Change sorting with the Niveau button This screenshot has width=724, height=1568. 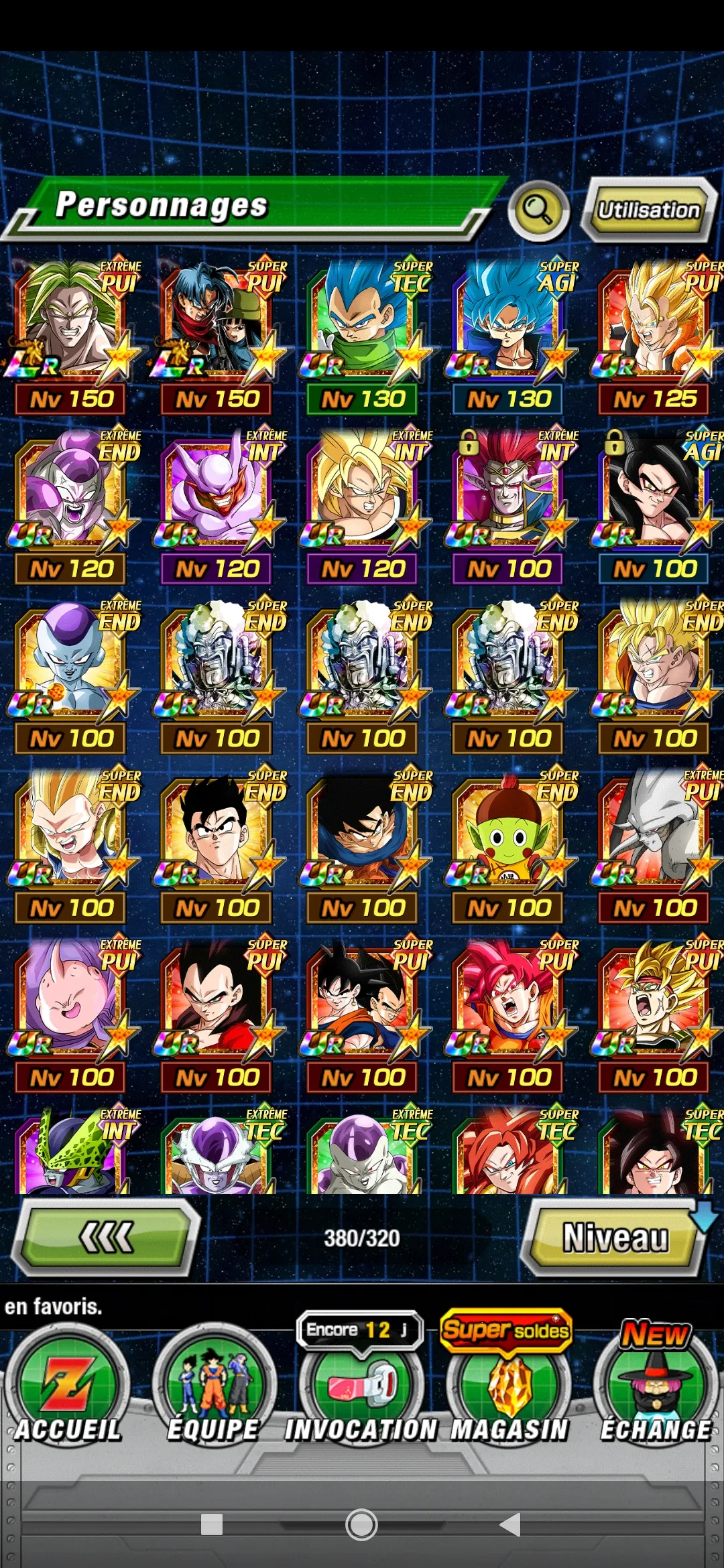tap(615, 1237)
